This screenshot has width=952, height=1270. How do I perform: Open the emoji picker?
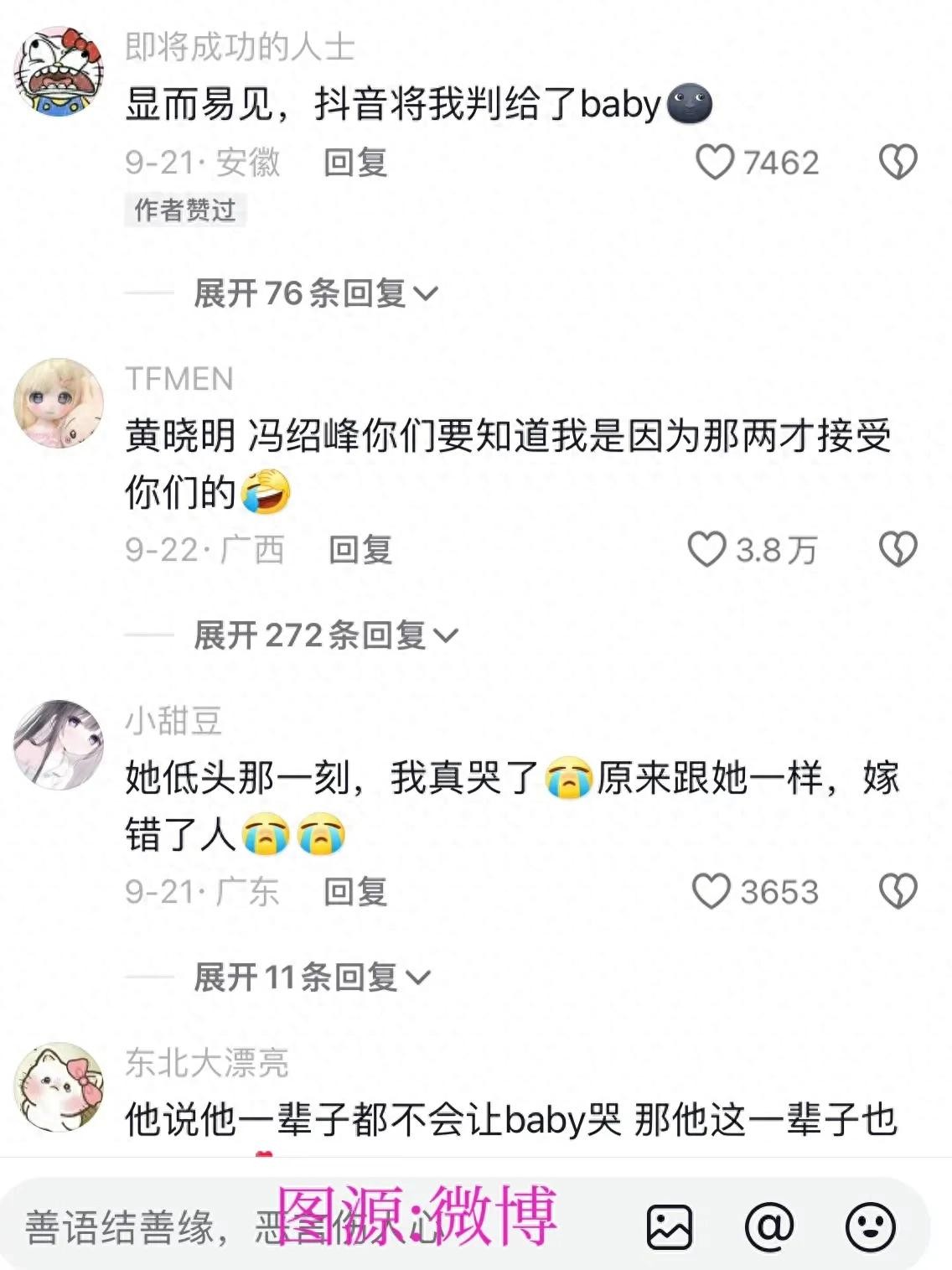(871, 1227)
